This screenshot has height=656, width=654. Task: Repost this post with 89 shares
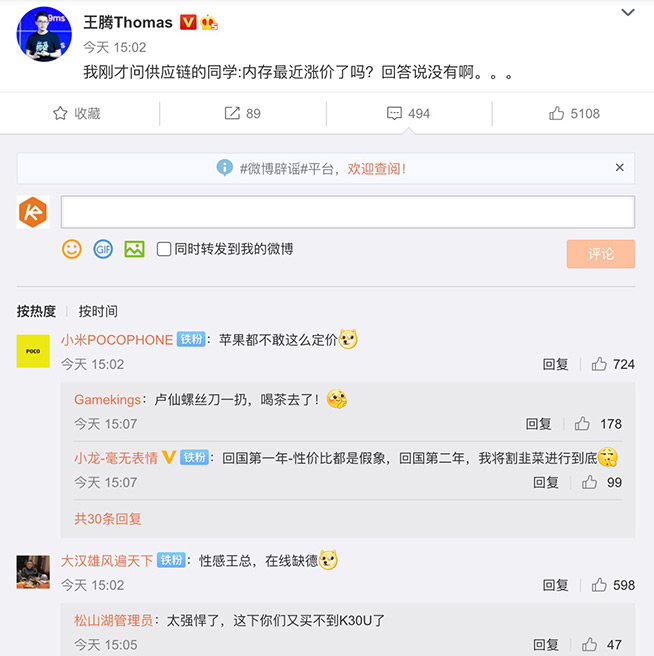tap(243, 114)
